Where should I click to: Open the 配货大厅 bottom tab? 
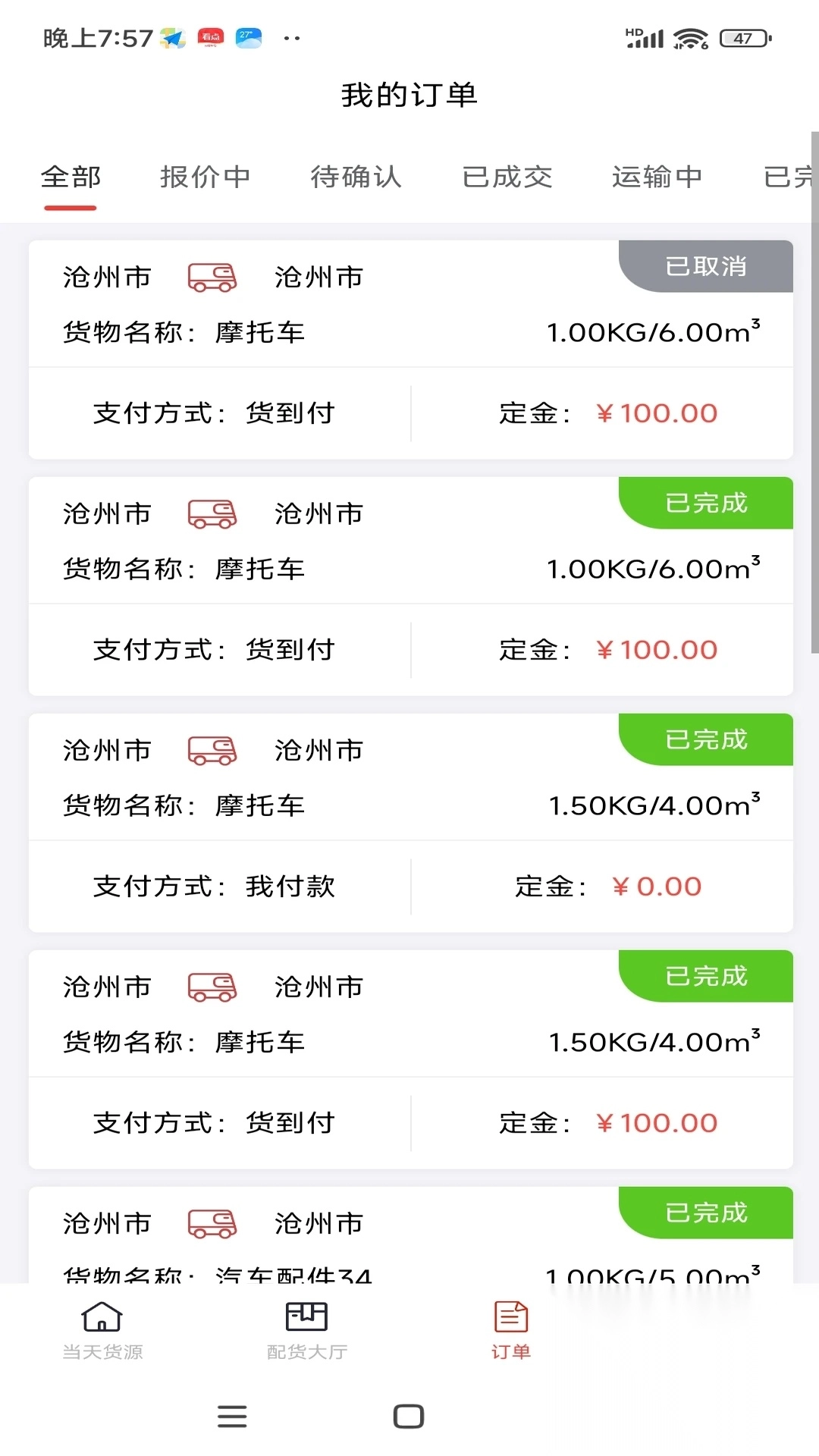tap(306, 1330)
